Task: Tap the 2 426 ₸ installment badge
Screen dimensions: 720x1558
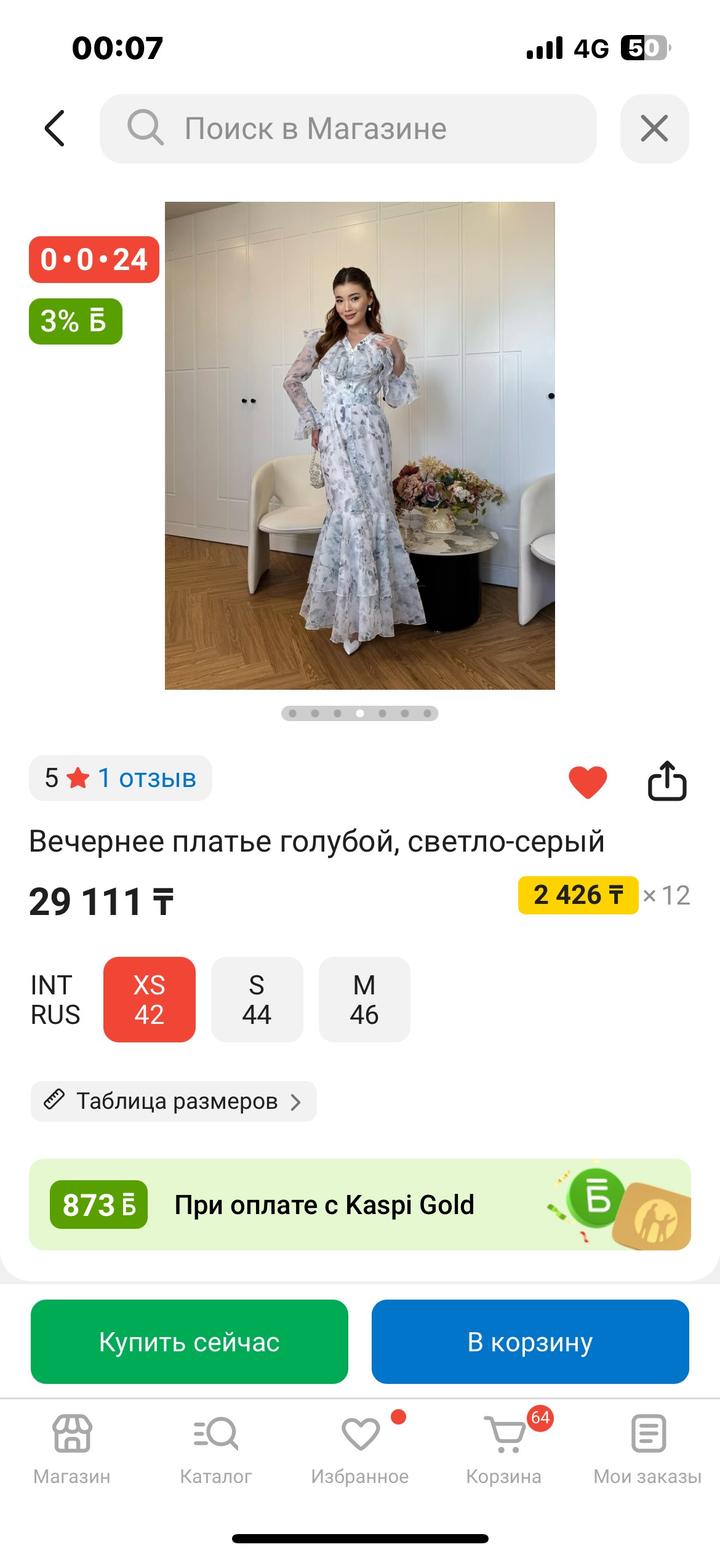Action: (578, 894)
